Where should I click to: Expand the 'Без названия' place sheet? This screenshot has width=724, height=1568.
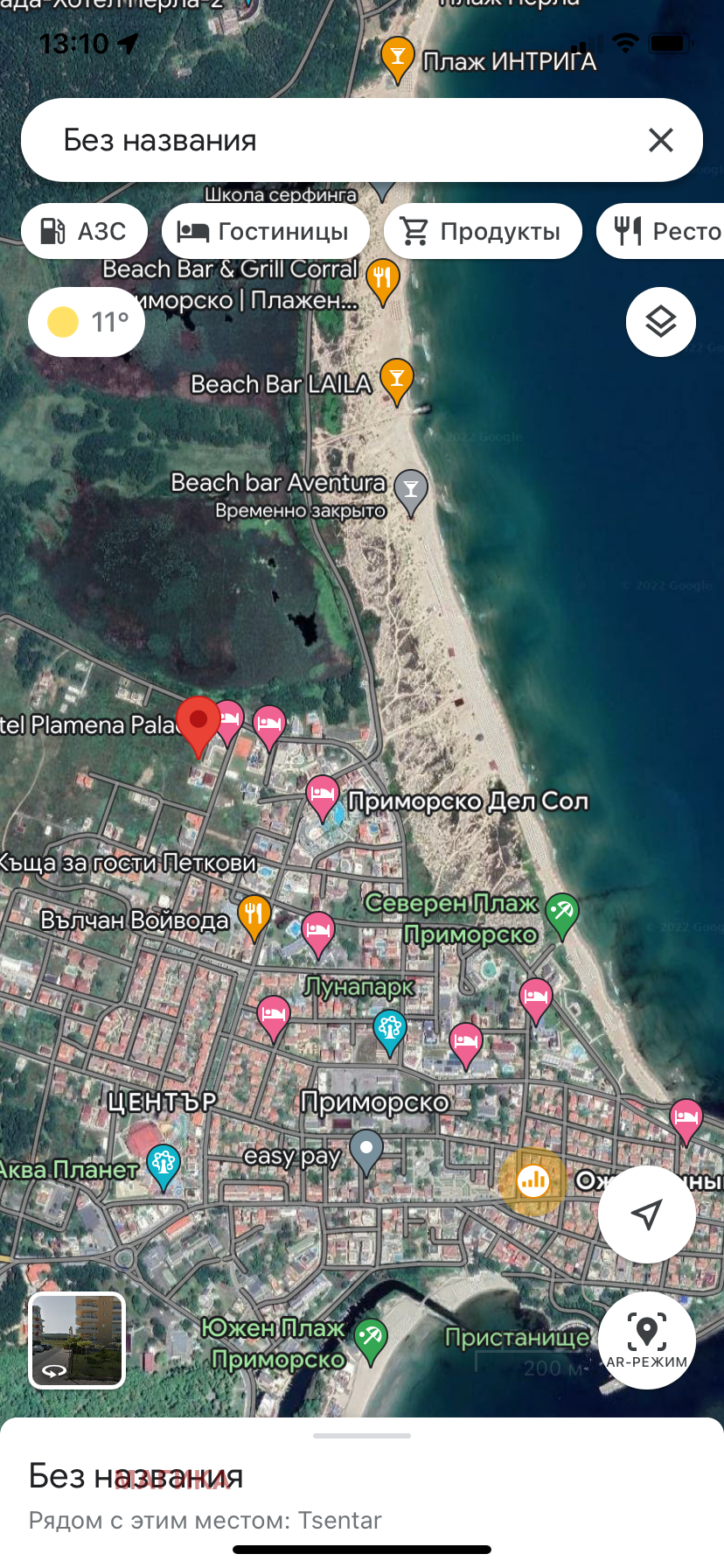[x=362, y=1436]
